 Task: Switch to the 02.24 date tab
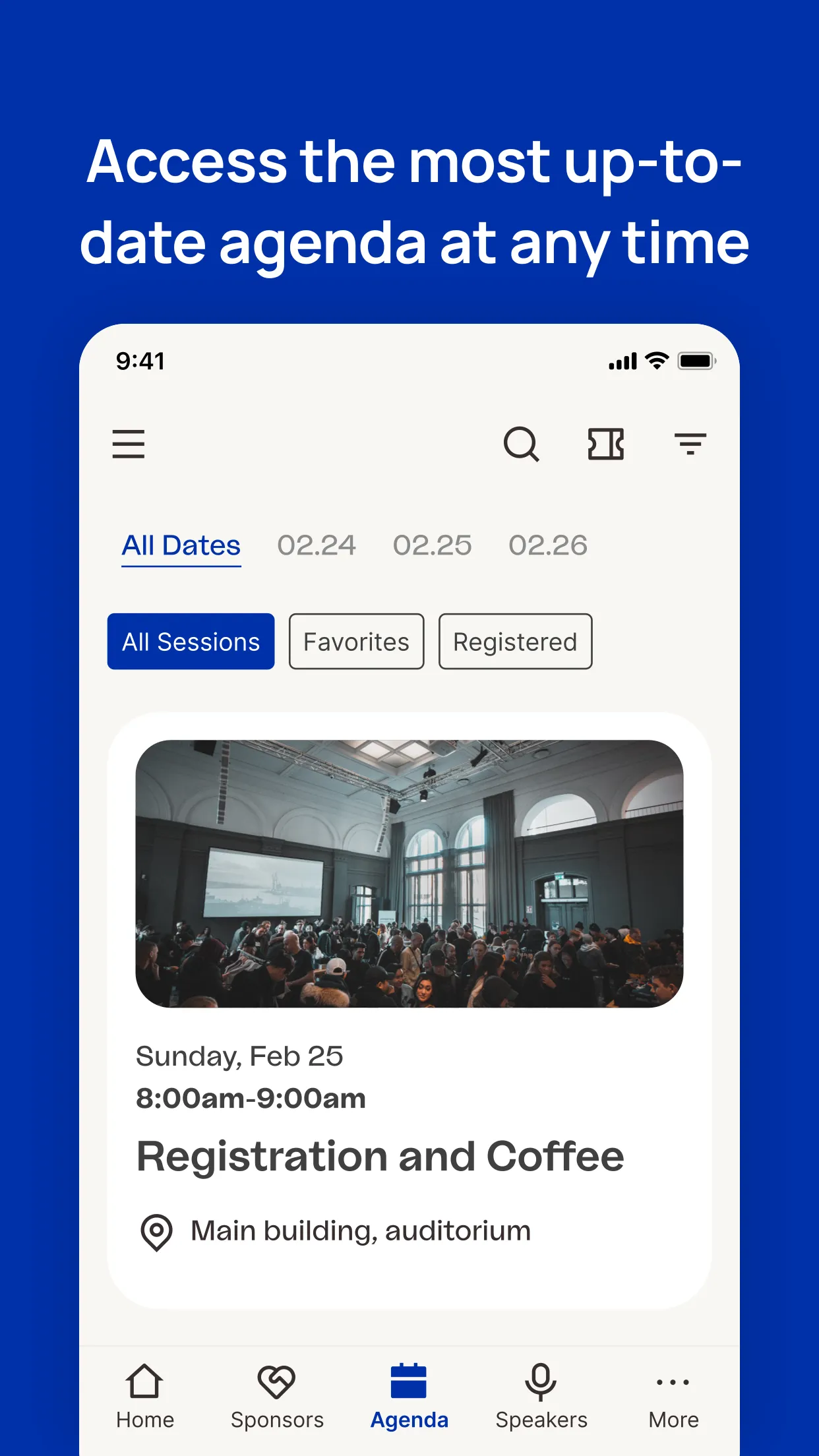[x=317, y=545]
